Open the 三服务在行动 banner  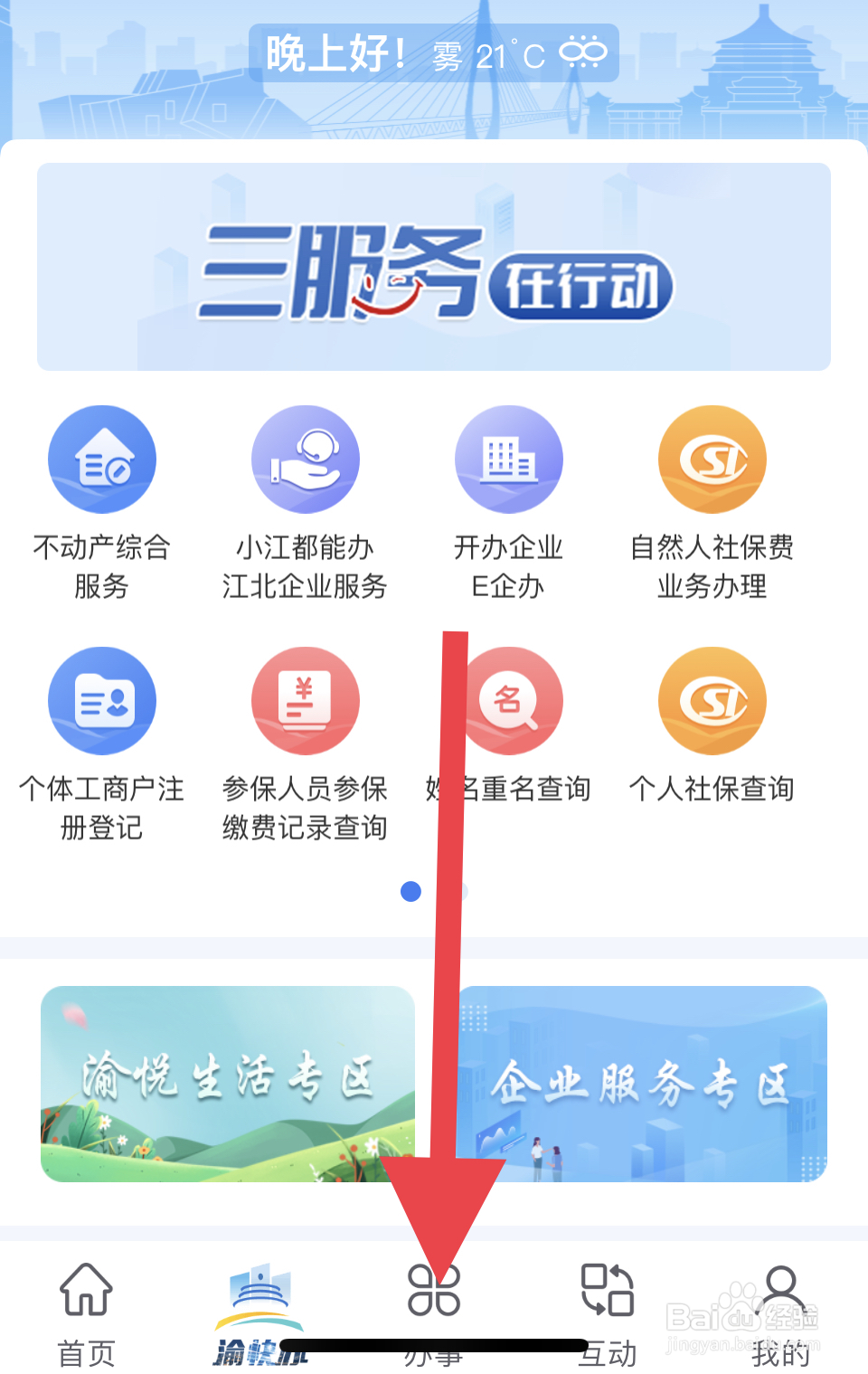click(434, 265)
